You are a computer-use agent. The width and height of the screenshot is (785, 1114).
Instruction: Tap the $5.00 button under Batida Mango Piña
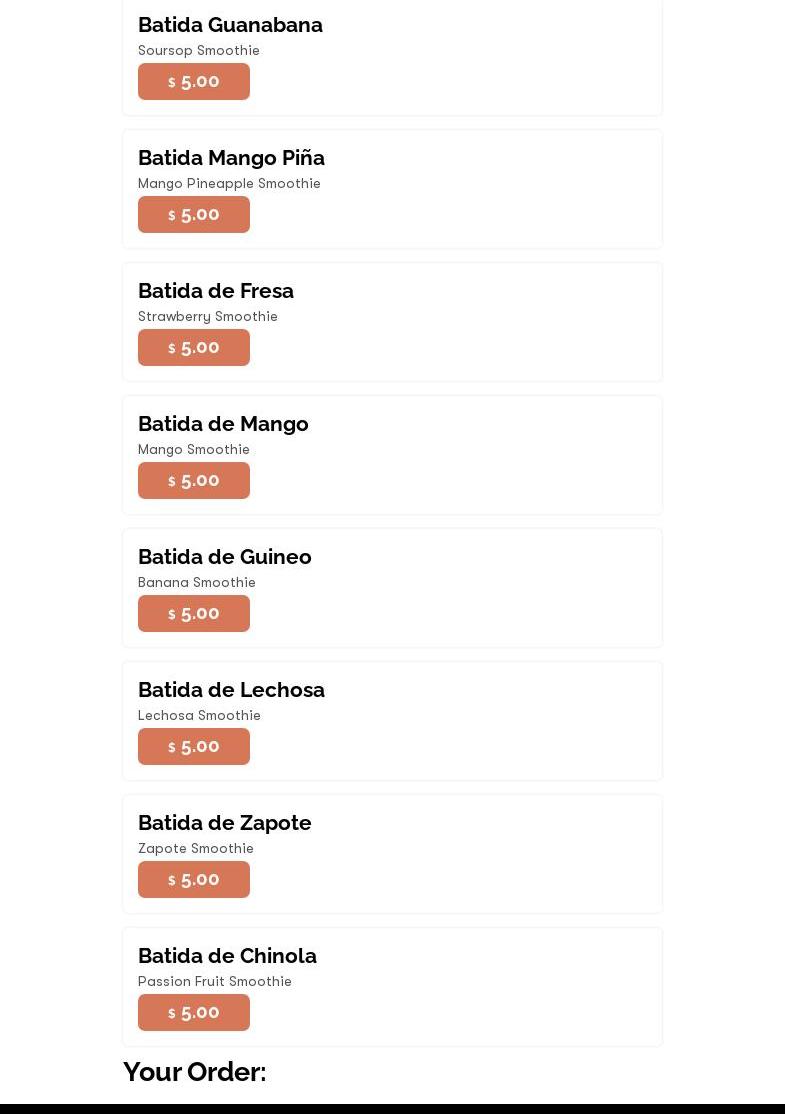click(x=194, y=215)
